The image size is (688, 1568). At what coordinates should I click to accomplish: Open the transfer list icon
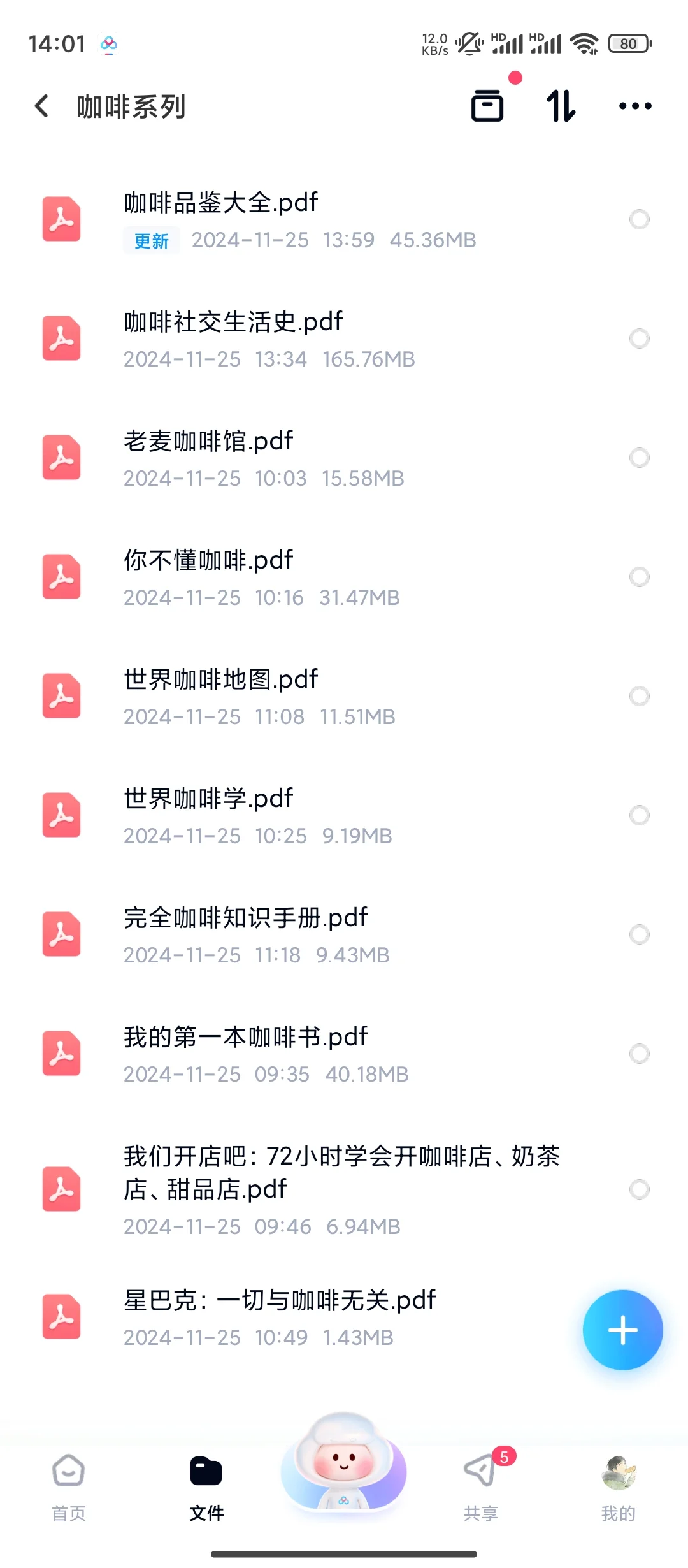click(x=487, y=106)
